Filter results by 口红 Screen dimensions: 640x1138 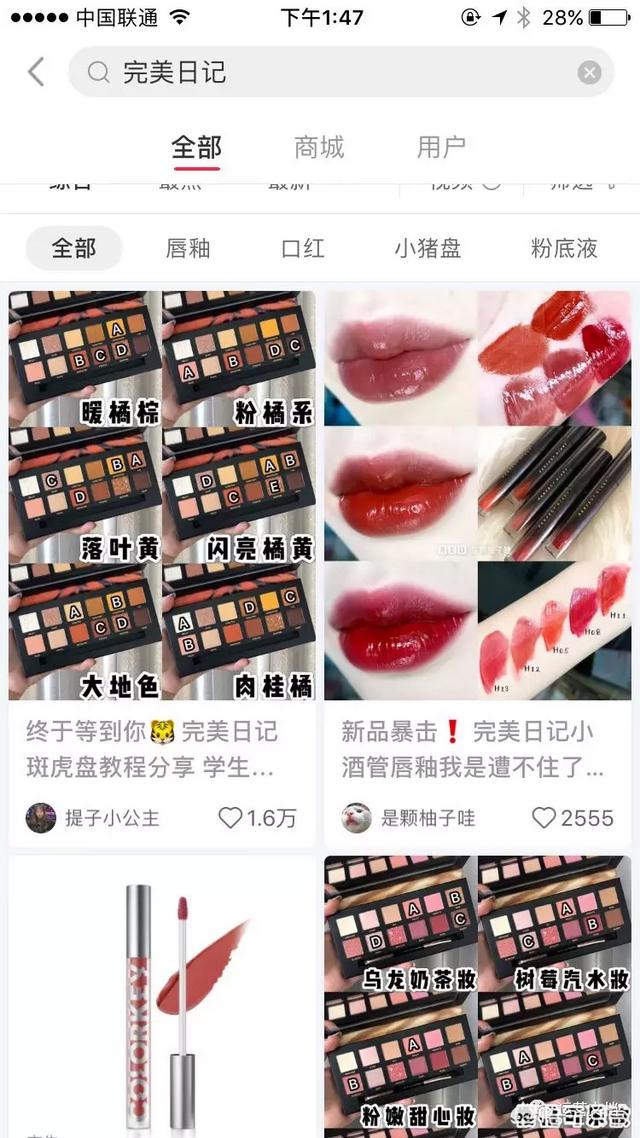(x=303, y=248)
